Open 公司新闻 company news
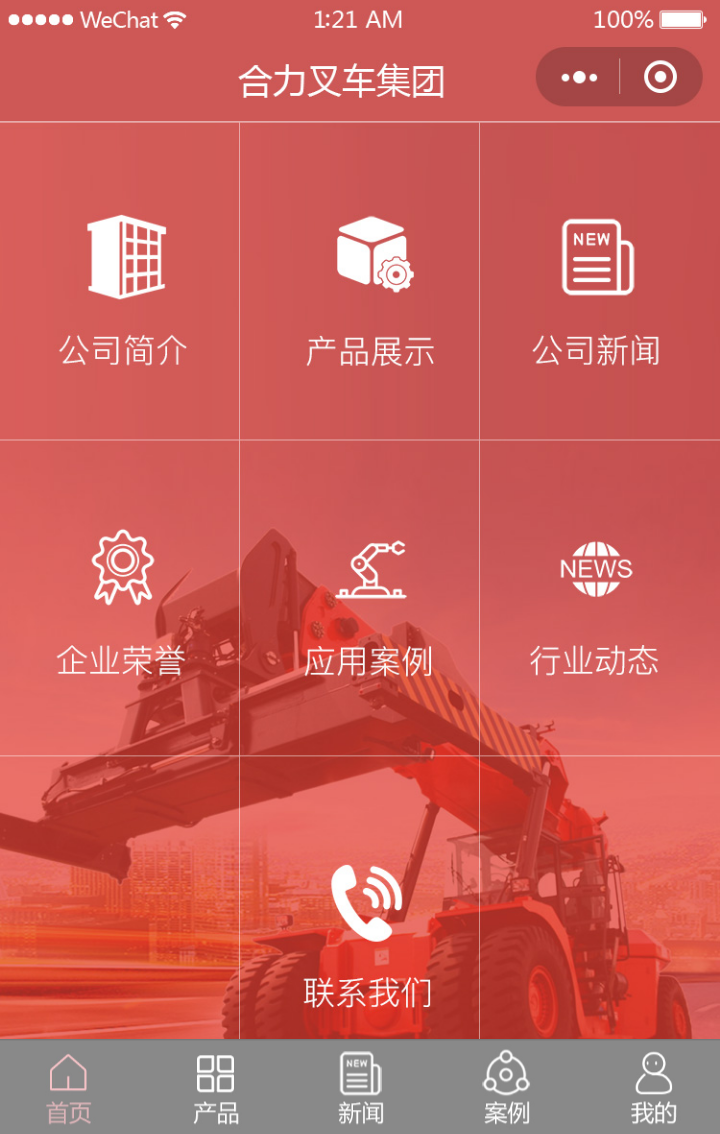 click(596, 290)
